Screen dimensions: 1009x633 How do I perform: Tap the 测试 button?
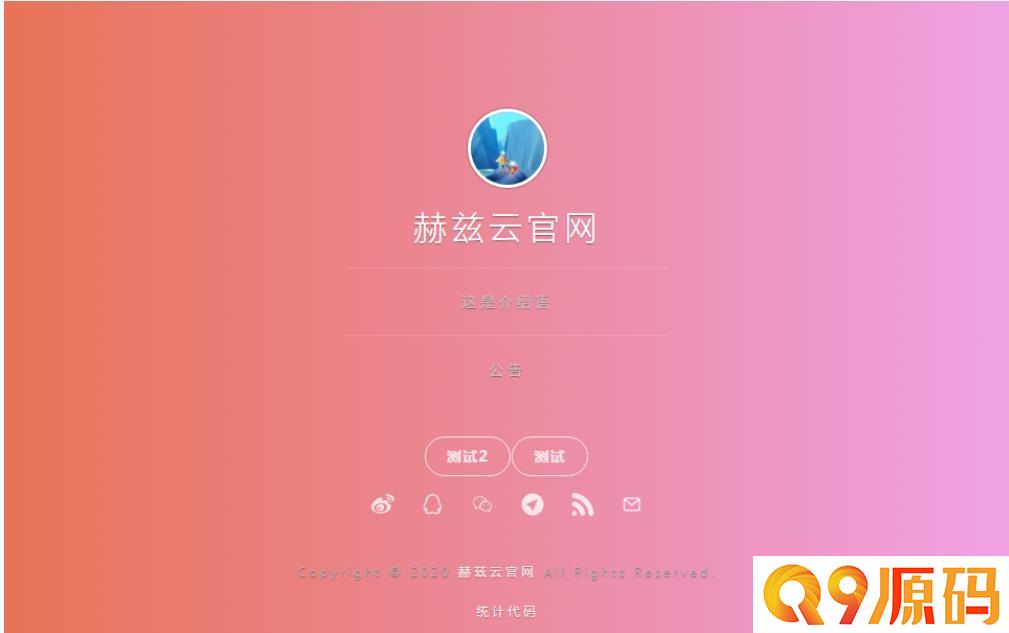tap(549, 457)
